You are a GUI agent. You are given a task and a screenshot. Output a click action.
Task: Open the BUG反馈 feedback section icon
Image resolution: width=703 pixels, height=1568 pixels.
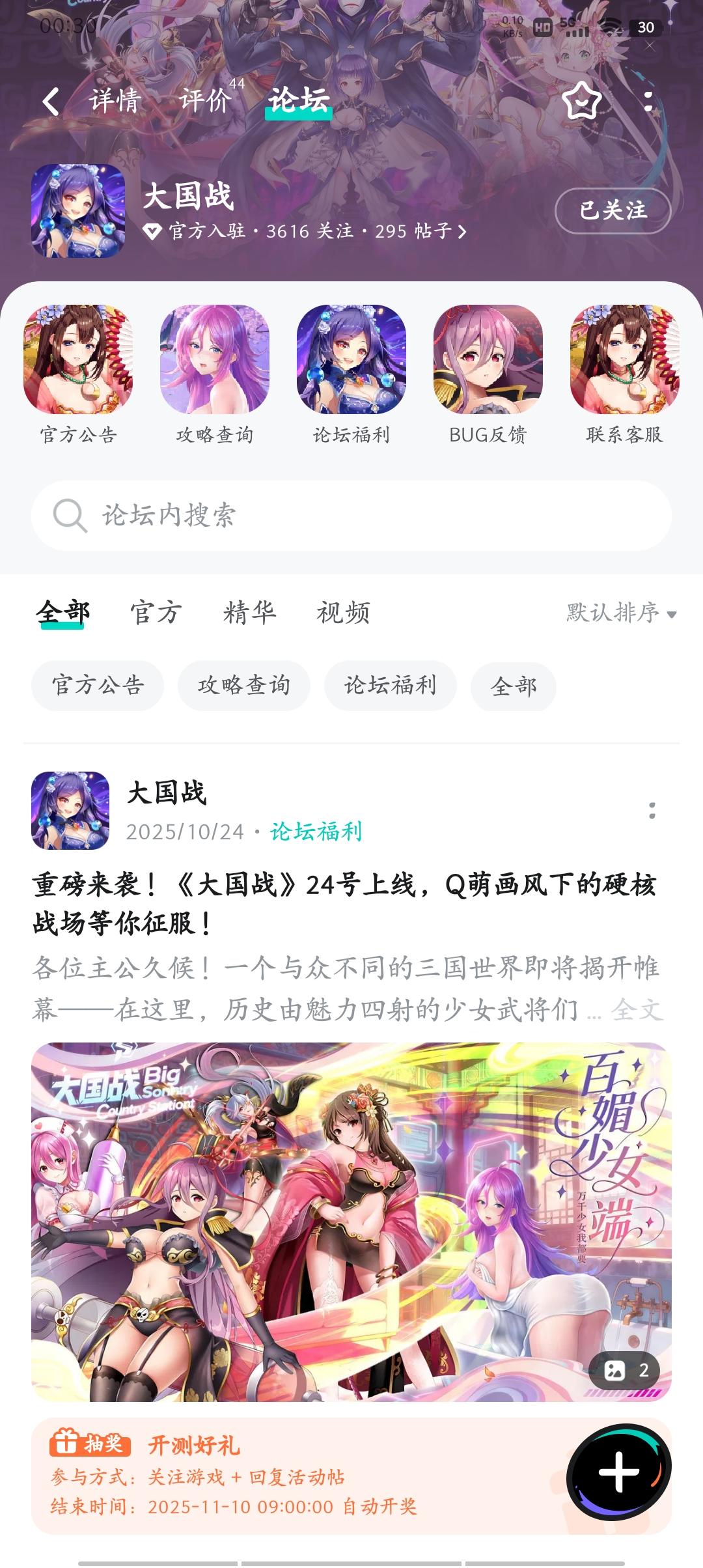click(x=487, y=358)
